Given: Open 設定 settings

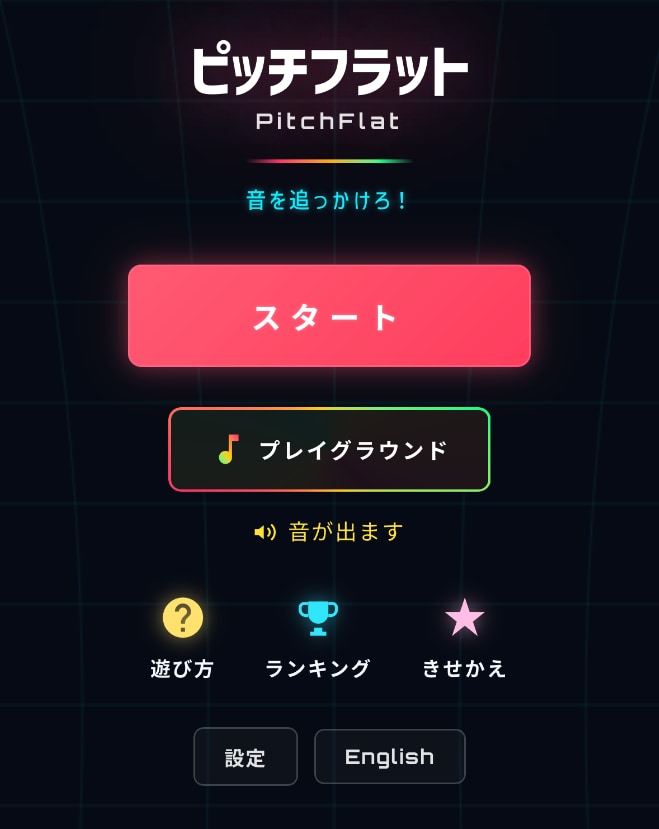Looking at the screenshot, I should coord(245,757).
